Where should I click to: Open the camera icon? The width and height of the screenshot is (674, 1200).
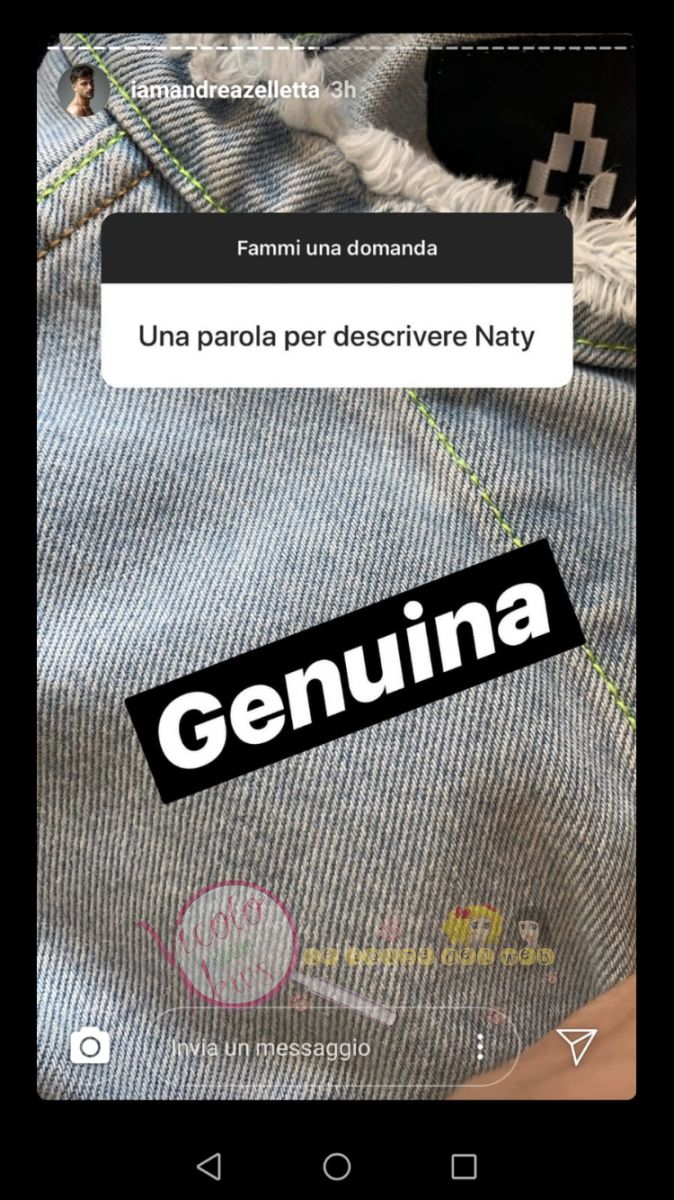[x=90, y=1047]
